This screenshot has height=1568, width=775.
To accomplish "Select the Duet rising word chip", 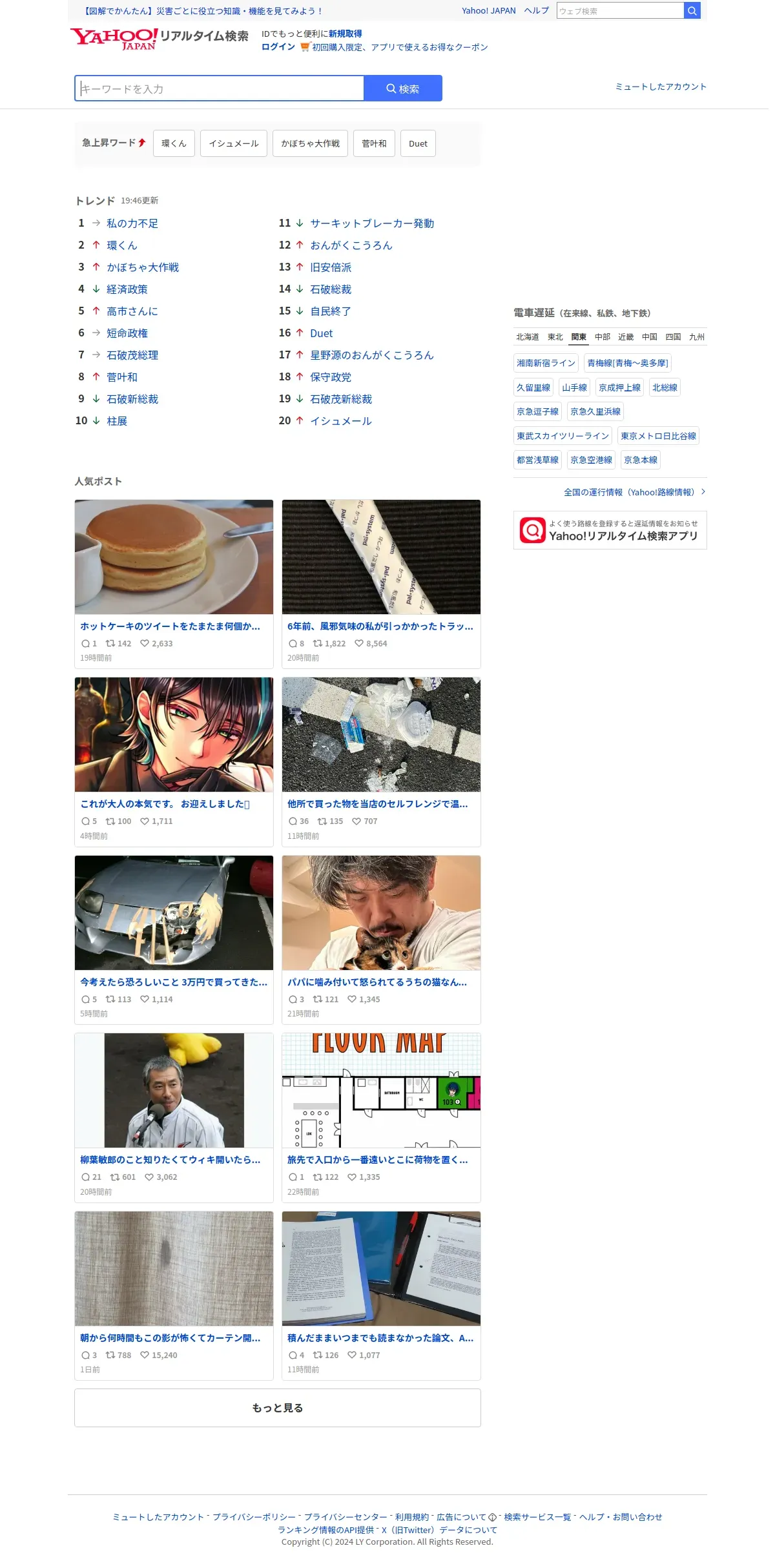I will (418, 143).
